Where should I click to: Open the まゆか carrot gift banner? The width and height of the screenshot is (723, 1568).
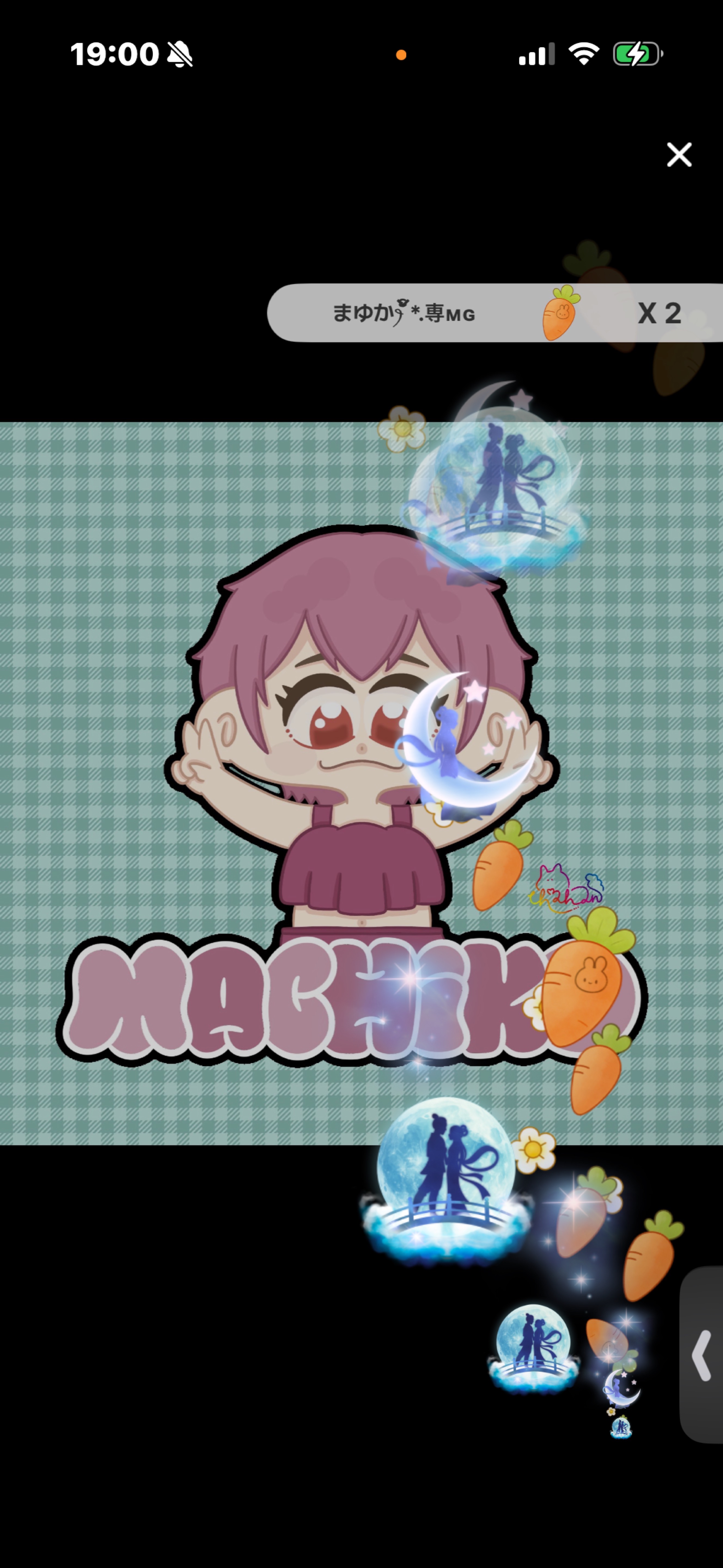pyautogui.click(x=495, y=313)
